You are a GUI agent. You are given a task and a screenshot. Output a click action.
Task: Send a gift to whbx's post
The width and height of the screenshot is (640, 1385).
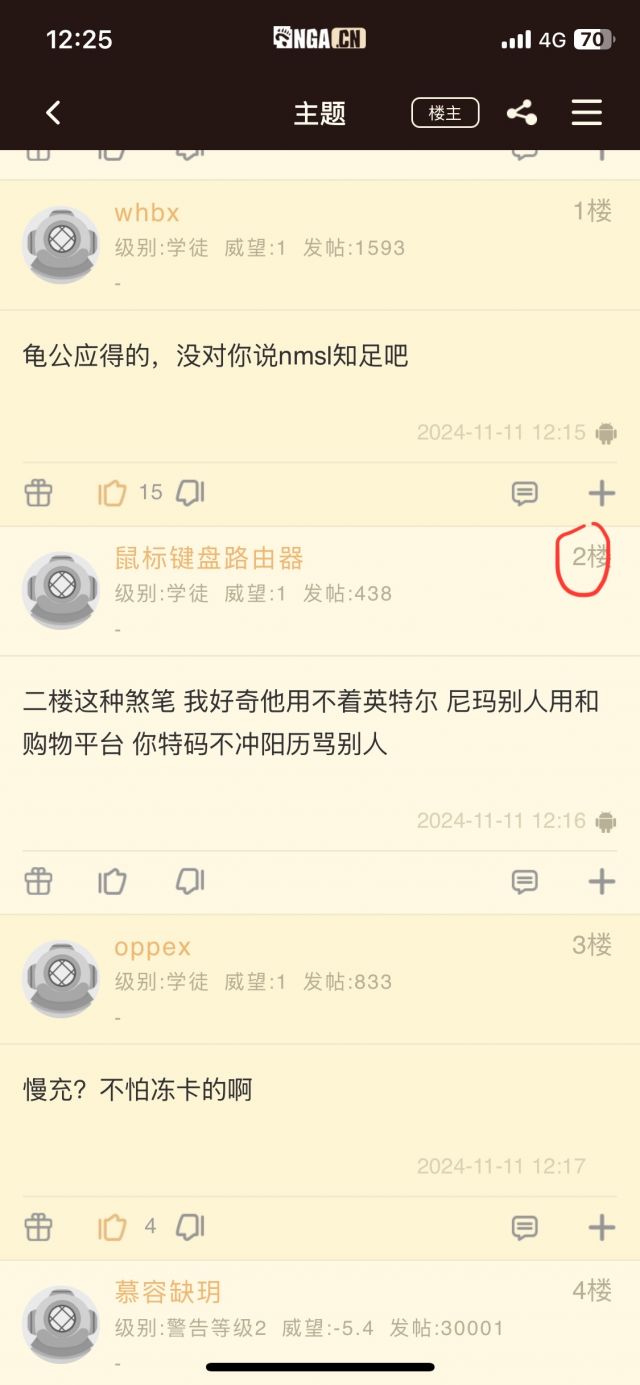coord(38,493)
